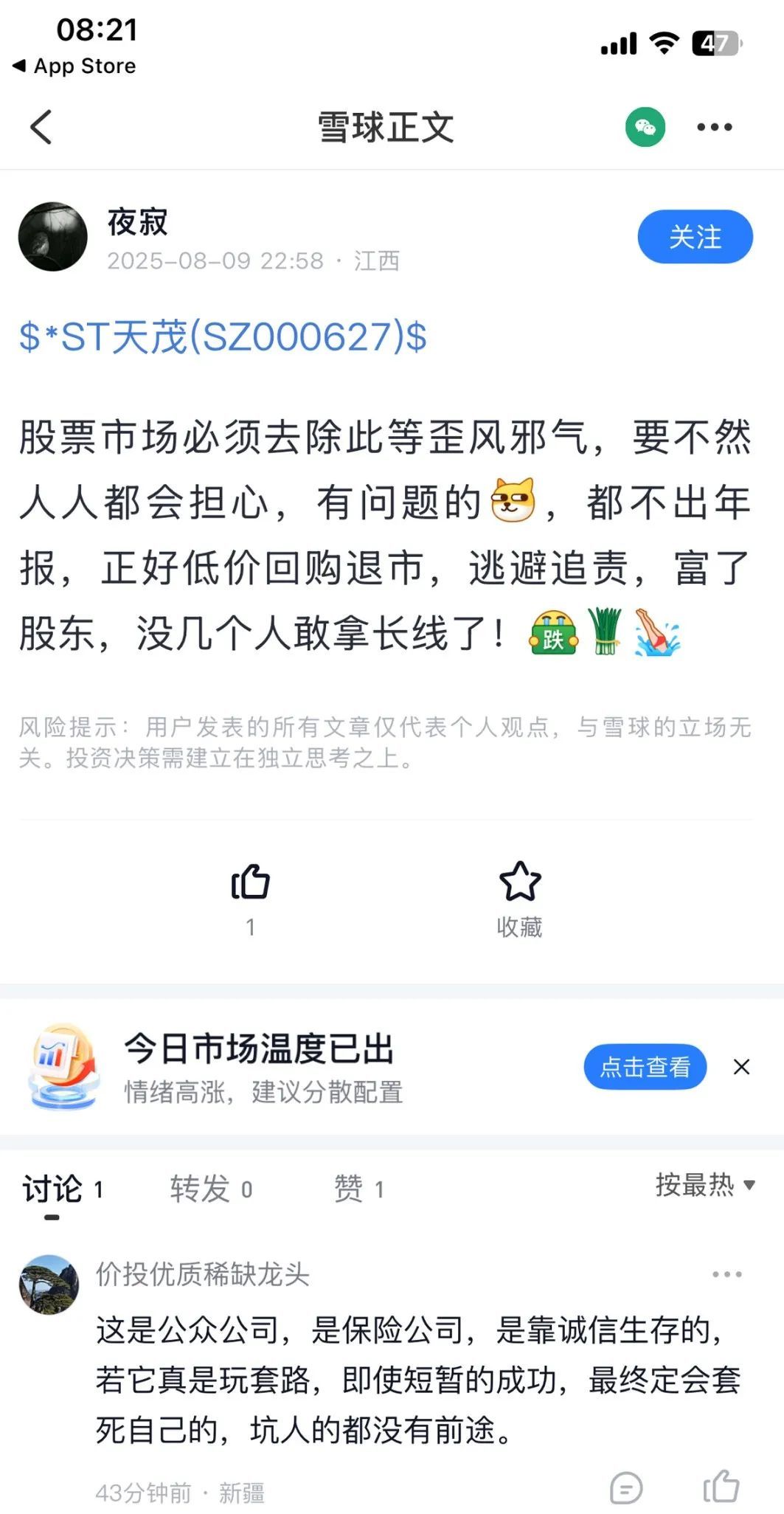Return to App Store via the status bar
This screenshot has height=1514, width=784.
tap(74, 66)
